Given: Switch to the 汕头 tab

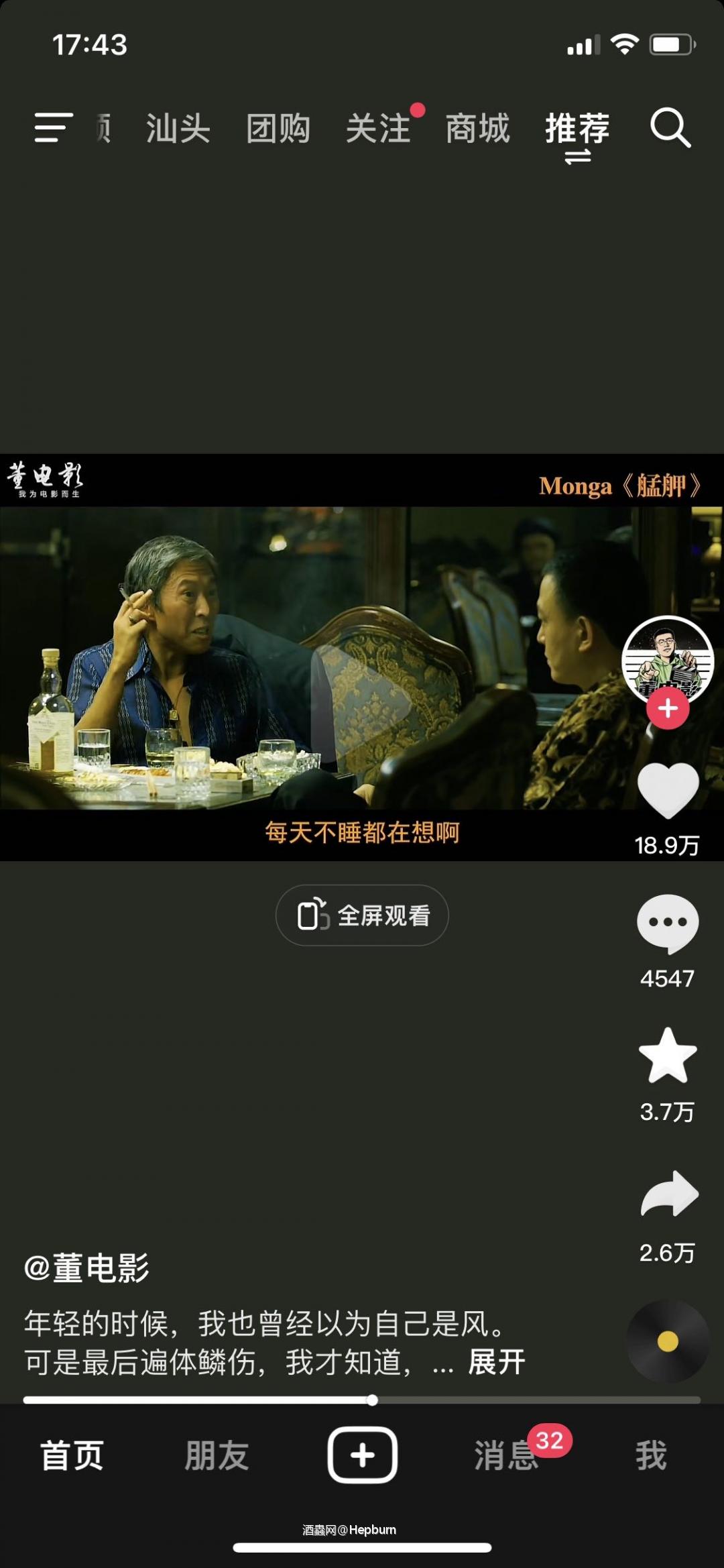Looking at the screenshot, I should pyautogui.click(x=178, y=128).
